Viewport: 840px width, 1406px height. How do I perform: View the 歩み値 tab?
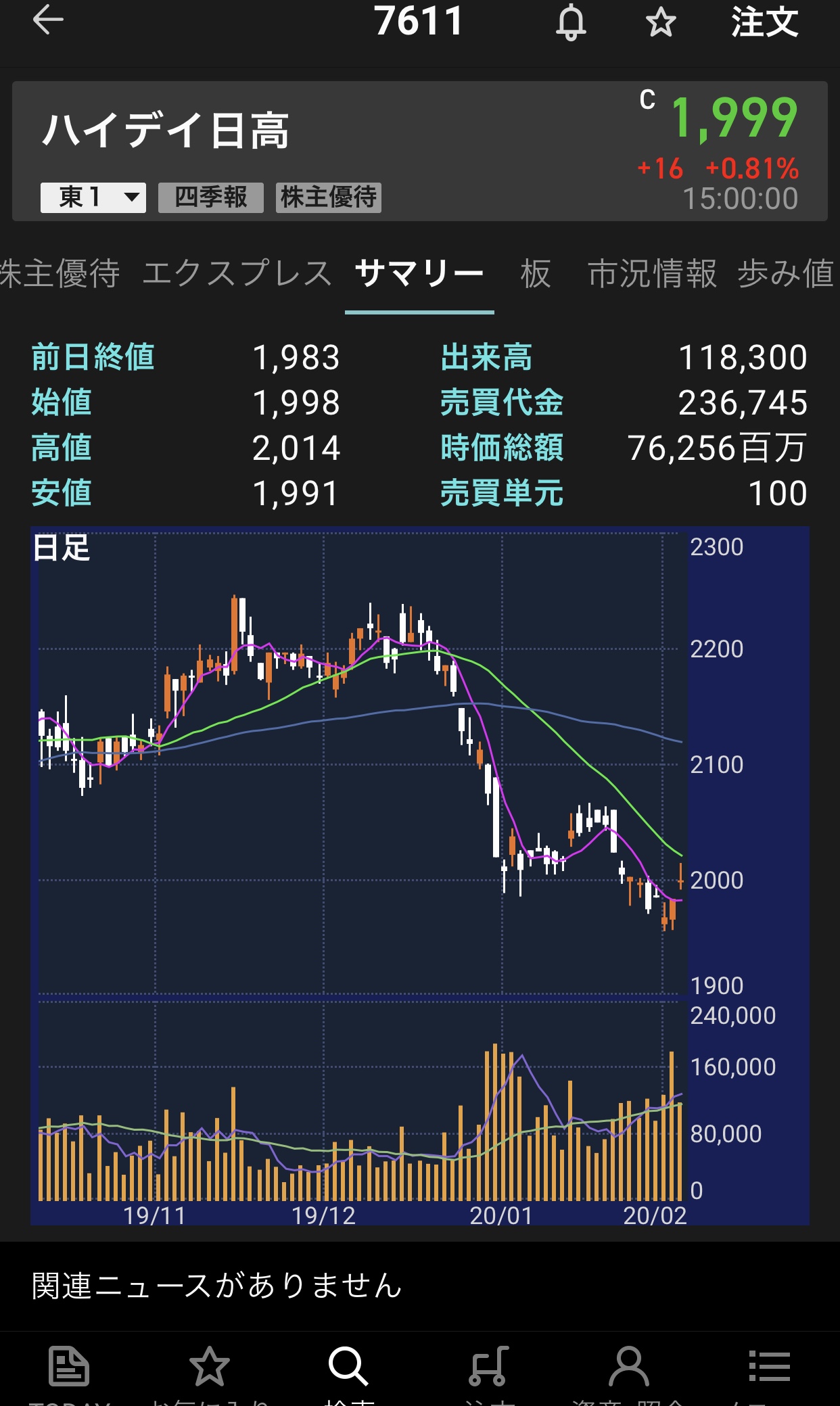tap(786, 274)
